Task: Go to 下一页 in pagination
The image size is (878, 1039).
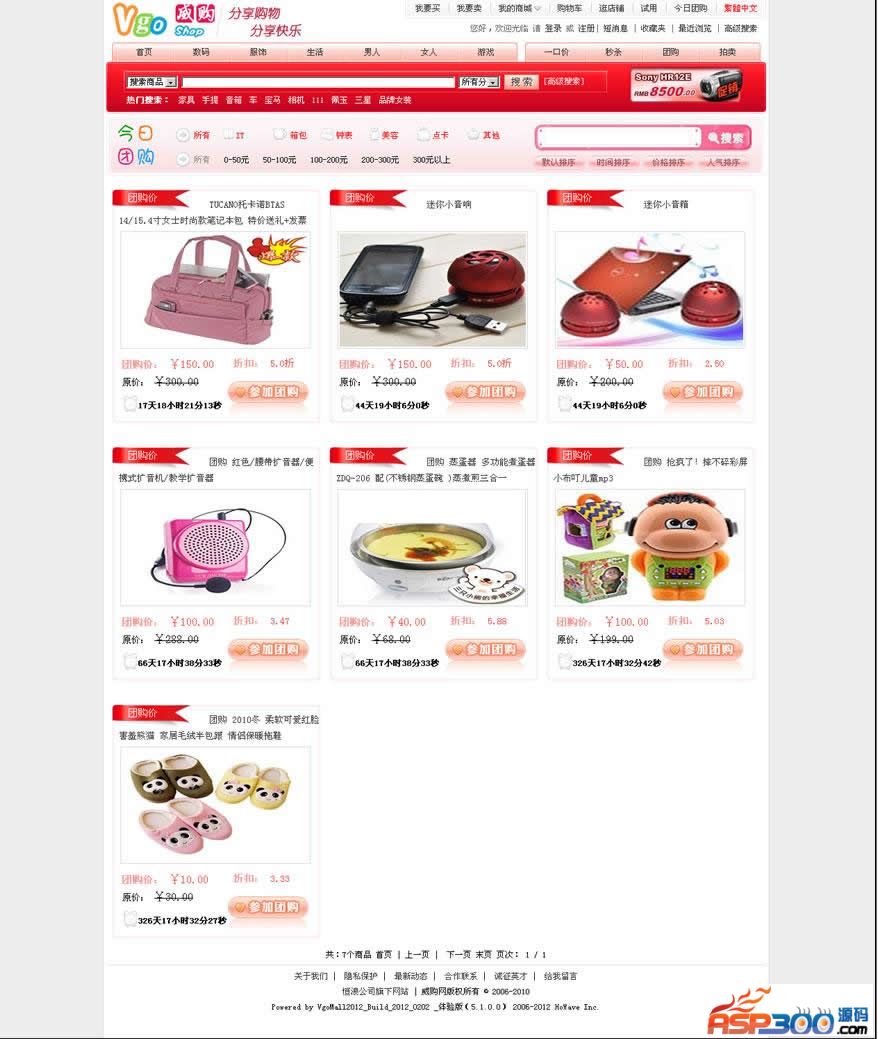Action: click(x=458, y=955)
